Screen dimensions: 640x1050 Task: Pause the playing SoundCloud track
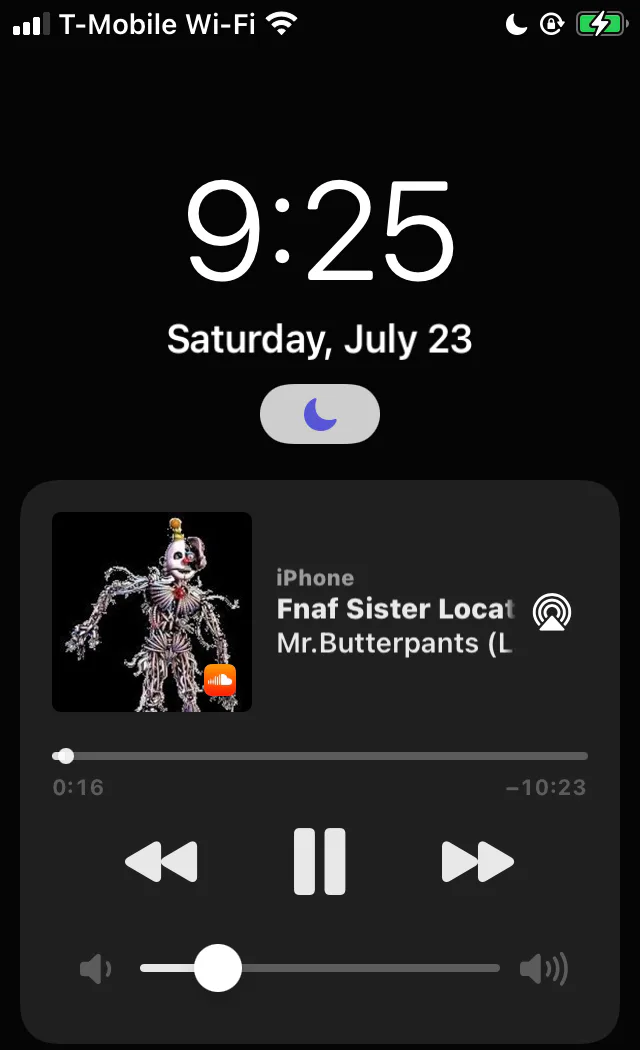tap(320, 861)
